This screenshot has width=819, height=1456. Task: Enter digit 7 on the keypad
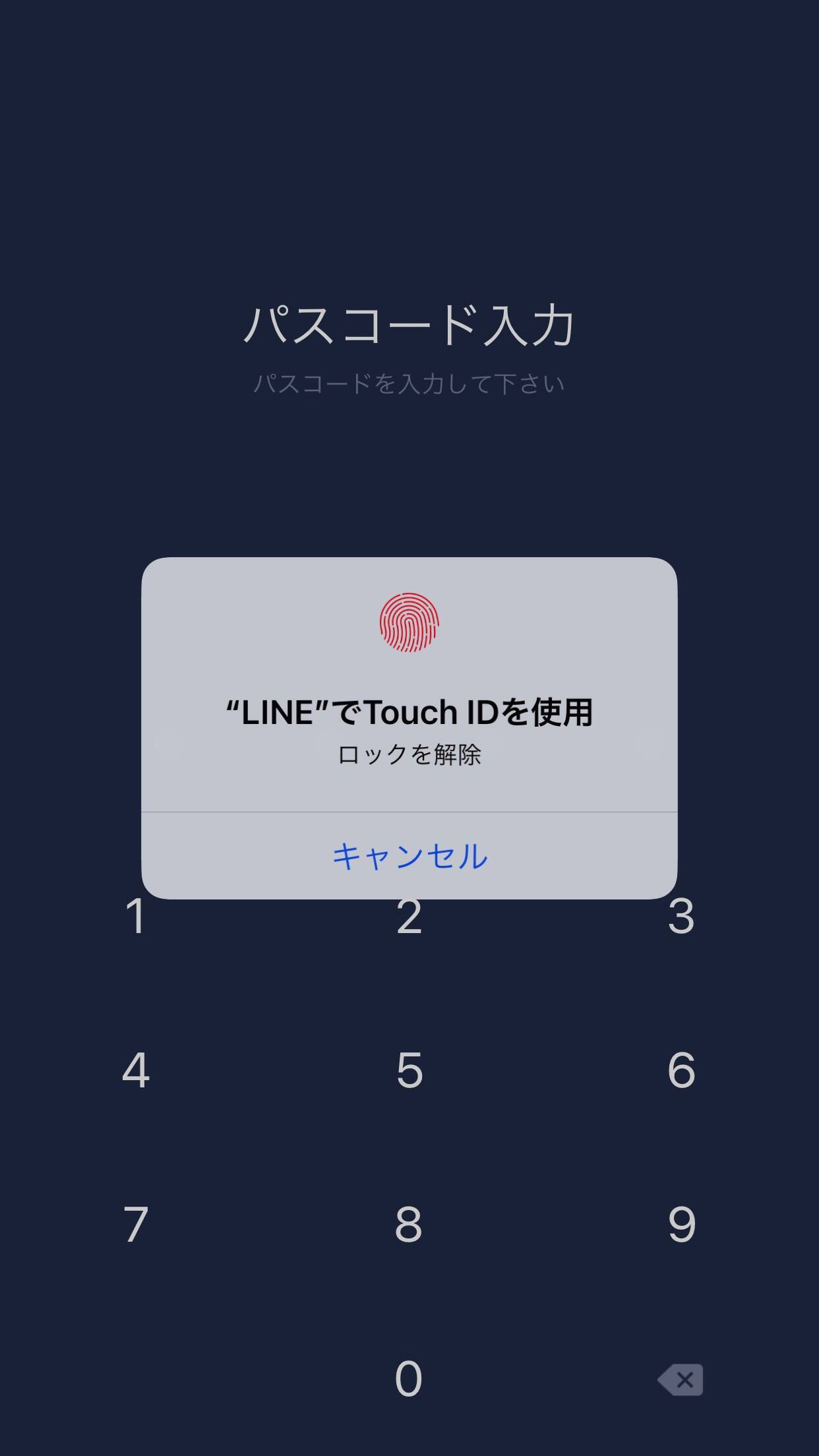136,1225
